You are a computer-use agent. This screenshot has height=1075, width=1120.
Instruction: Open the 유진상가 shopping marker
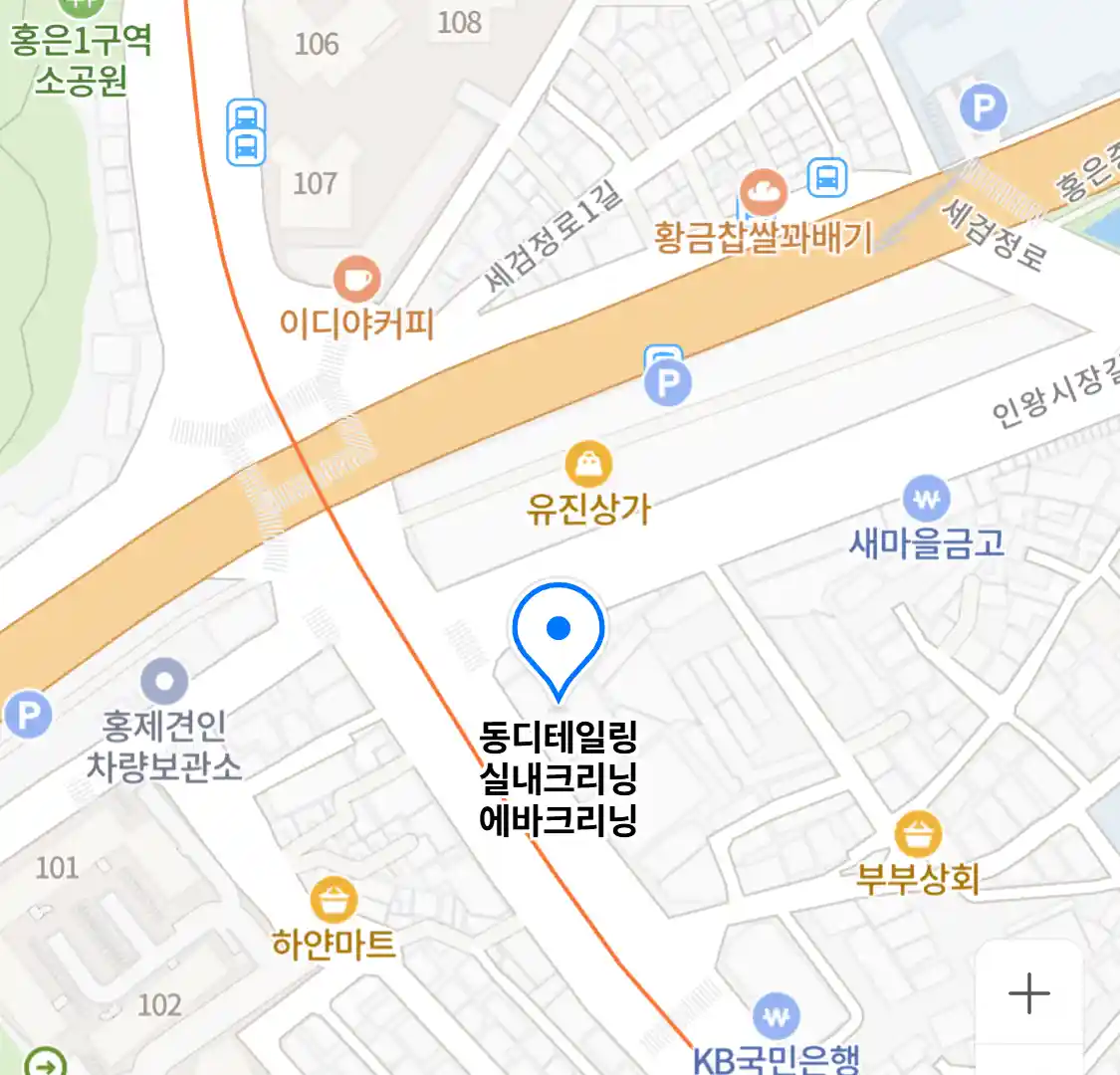(x=588, y=464)
